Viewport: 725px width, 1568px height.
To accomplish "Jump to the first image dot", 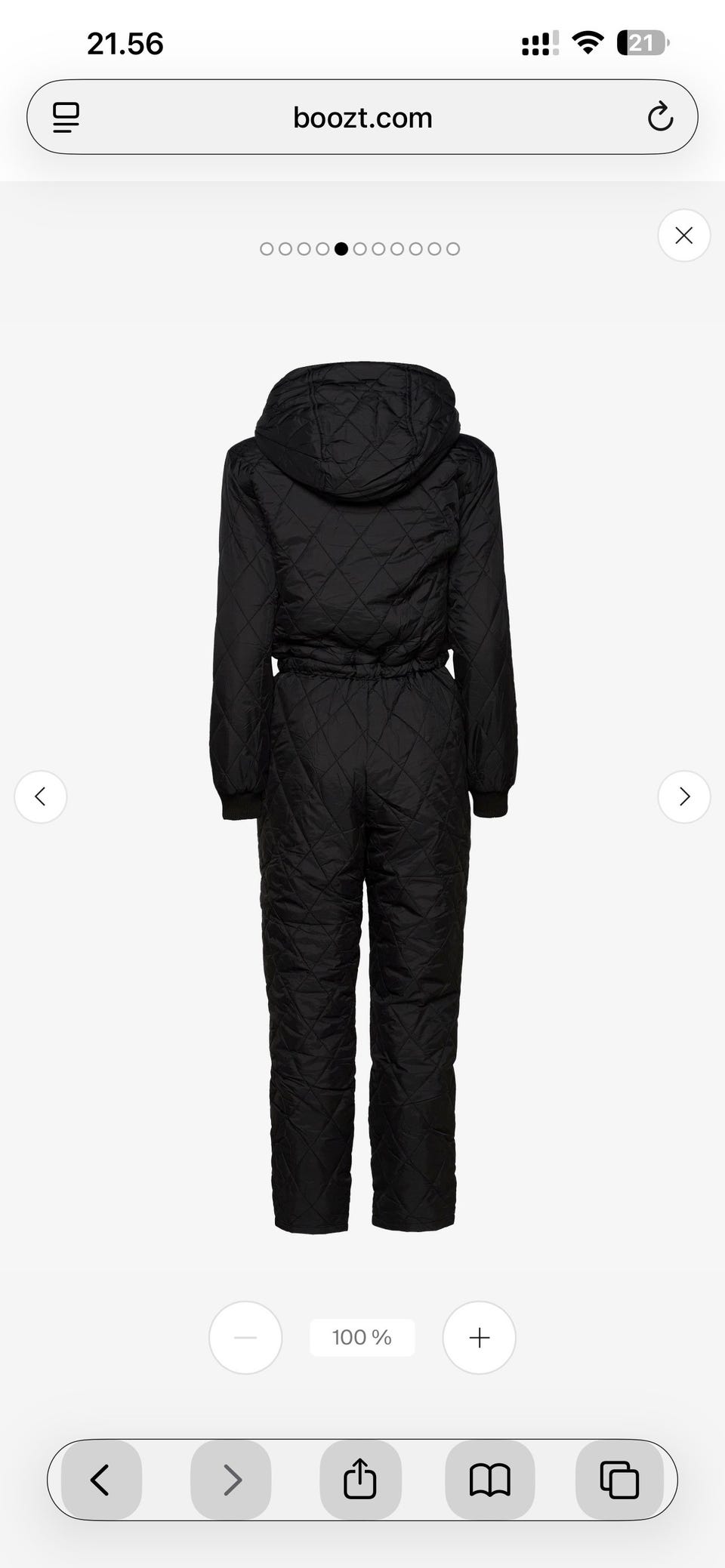I will (x=267, y=248).
